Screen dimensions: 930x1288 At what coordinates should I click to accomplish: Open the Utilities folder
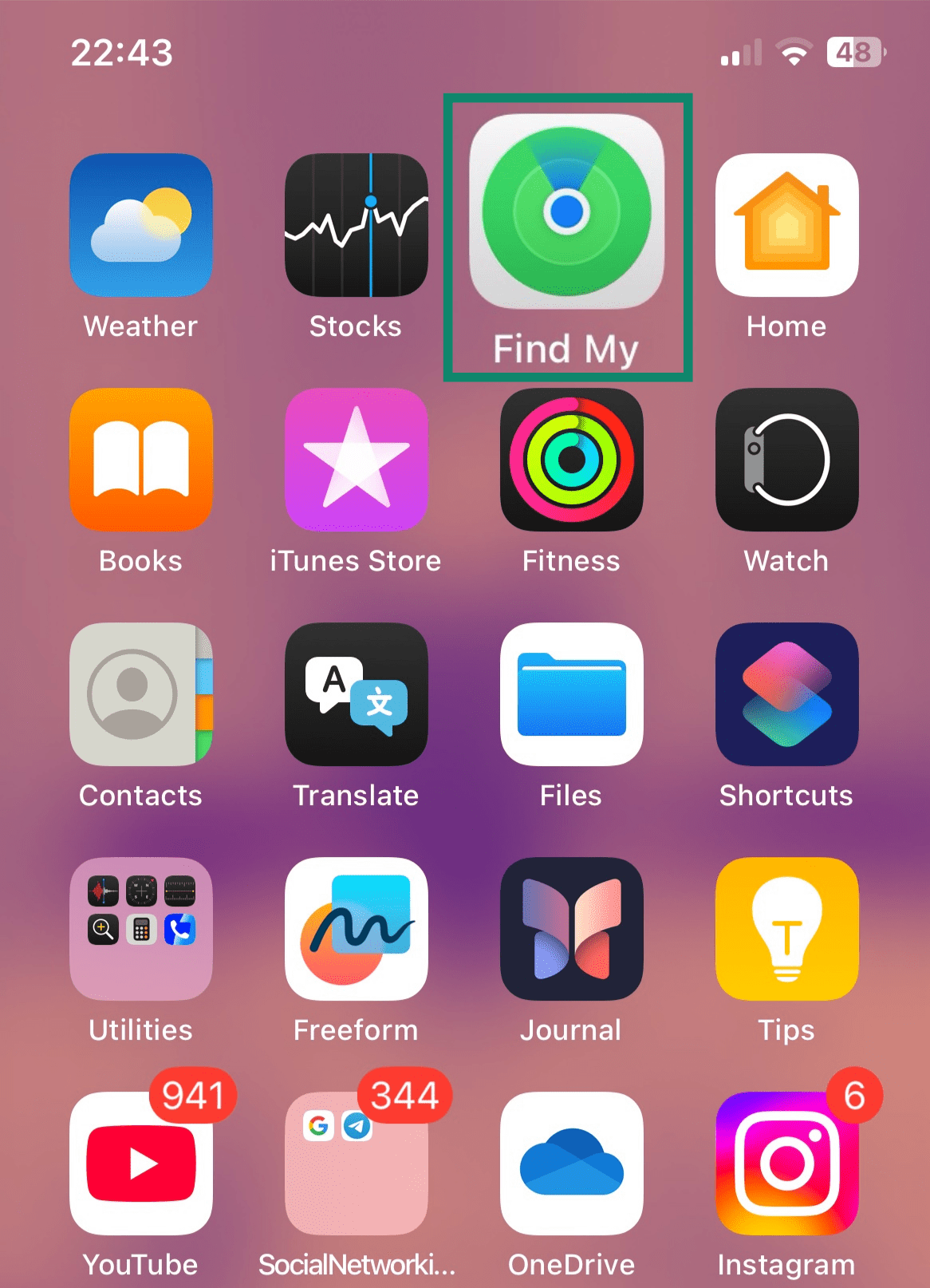[140, 929]
